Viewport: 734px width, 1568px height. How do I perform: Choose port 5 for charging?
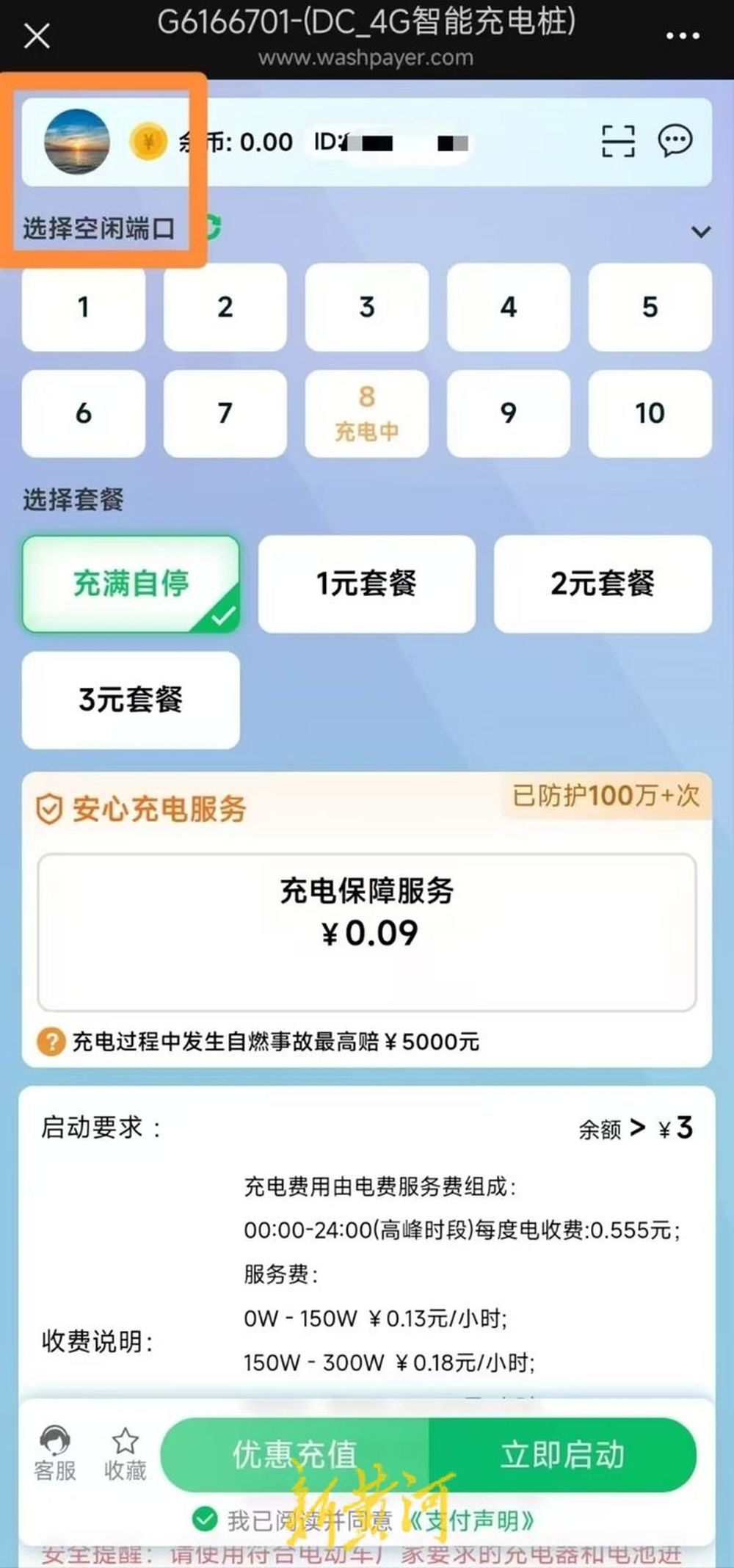click(650, 307)
